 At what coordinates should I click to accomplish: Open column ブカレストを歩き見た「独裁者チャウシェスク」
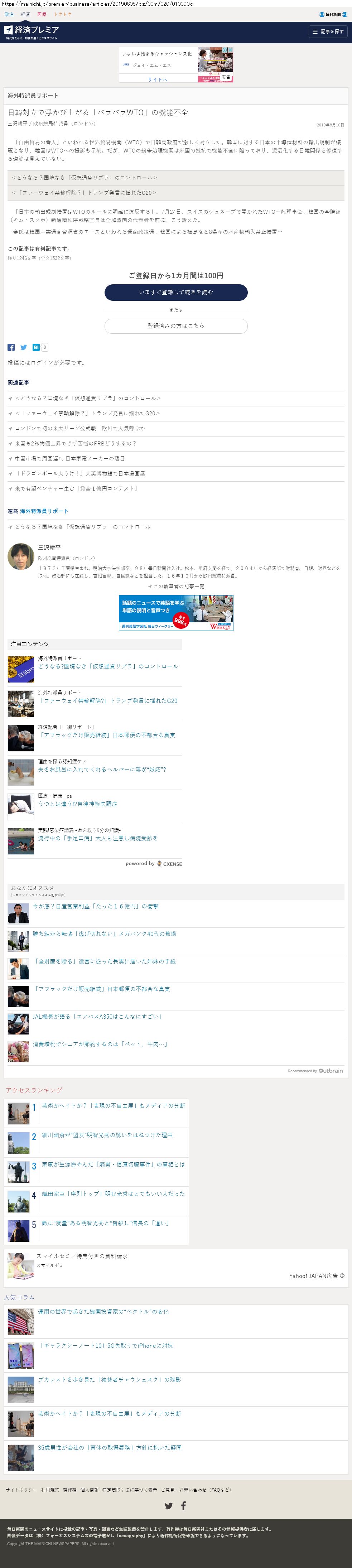pyautogui.click(x=110, y=1379)
